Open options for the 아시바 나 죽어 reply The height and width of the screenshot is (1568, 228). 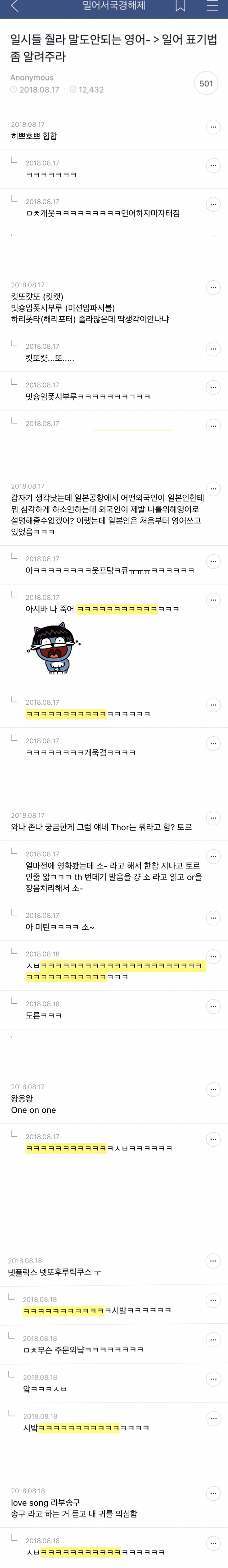coord(213,600)
